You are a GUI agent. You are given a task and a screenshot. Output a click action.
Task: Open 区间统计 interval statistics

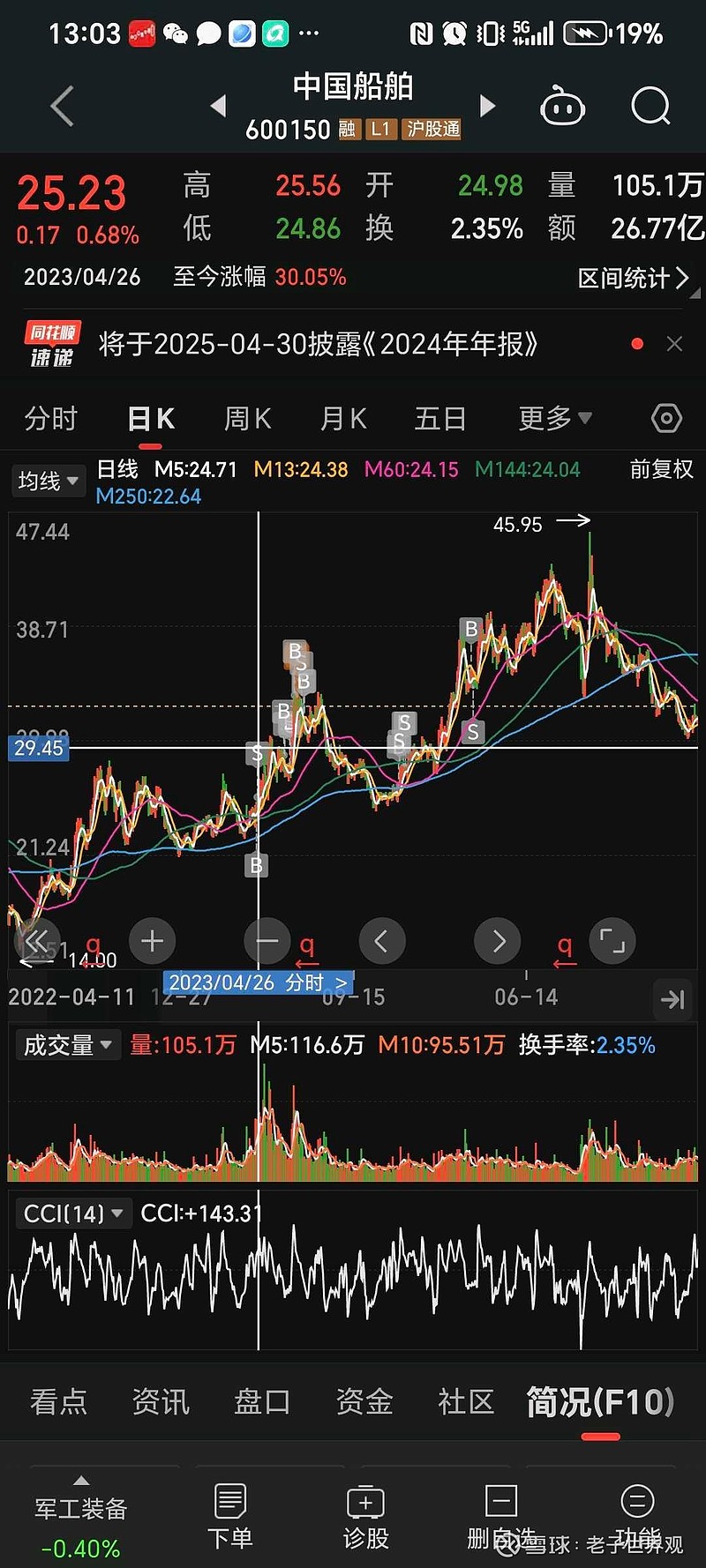[x=633, y=279]
